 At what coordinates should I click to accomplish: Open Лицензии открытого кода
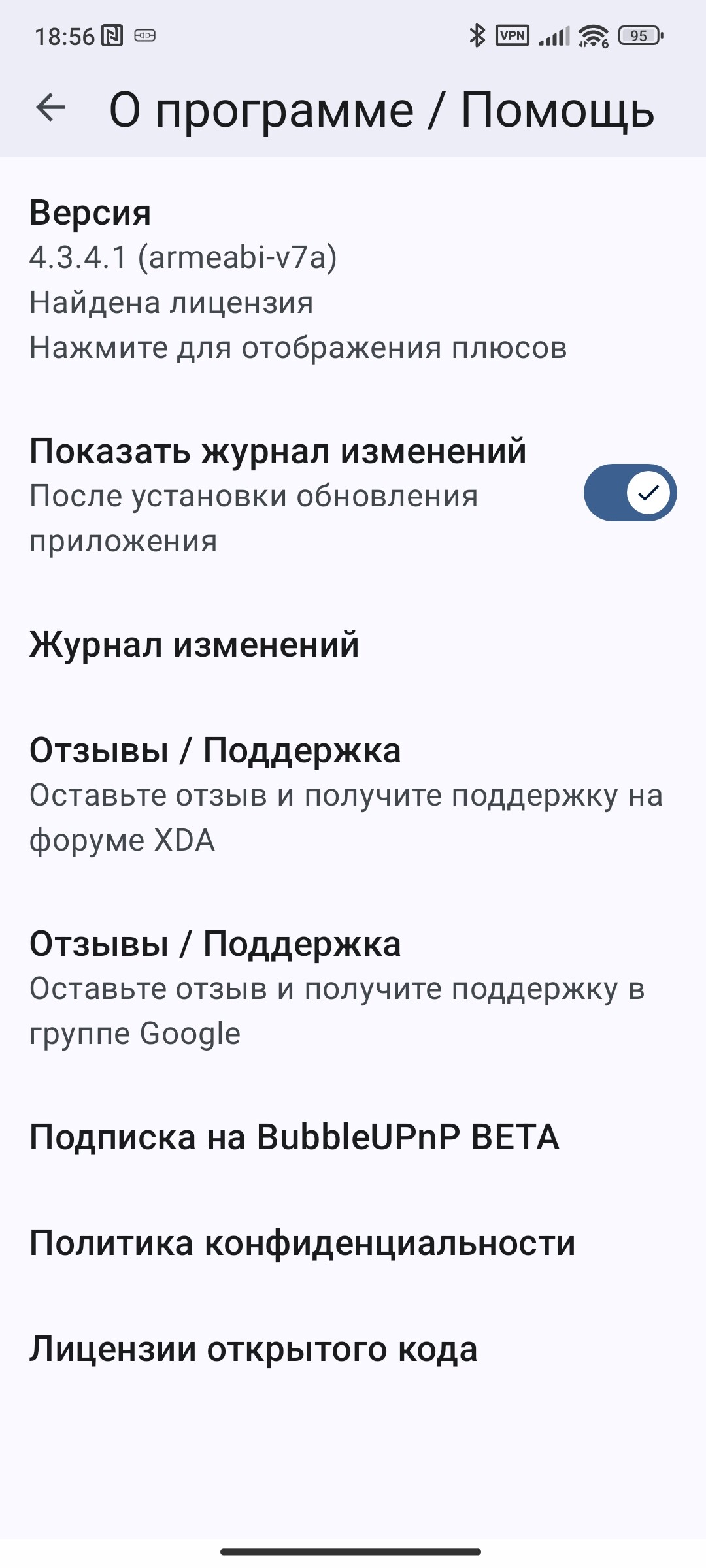coord(353,1348)
